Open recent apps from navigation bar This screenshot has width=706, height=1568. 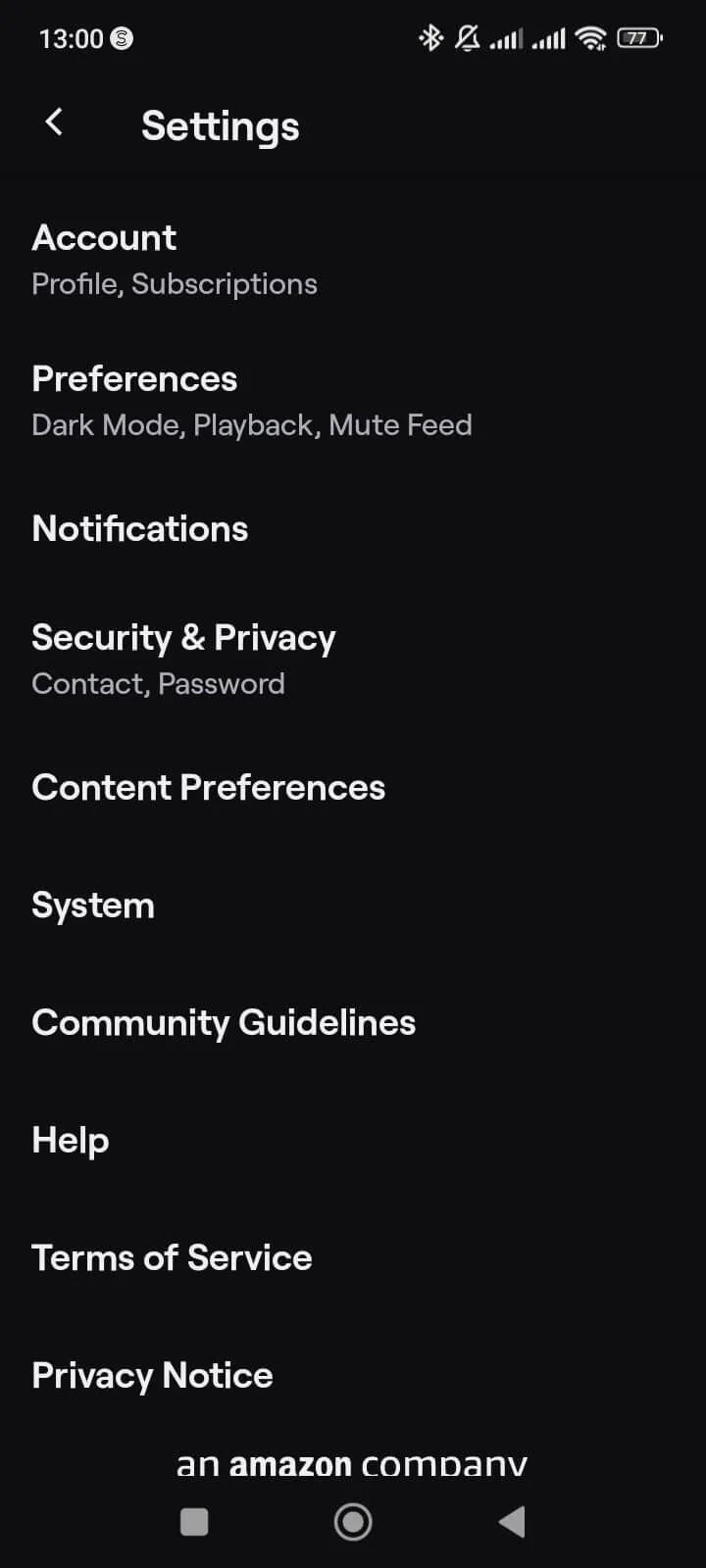[194, 1522]
